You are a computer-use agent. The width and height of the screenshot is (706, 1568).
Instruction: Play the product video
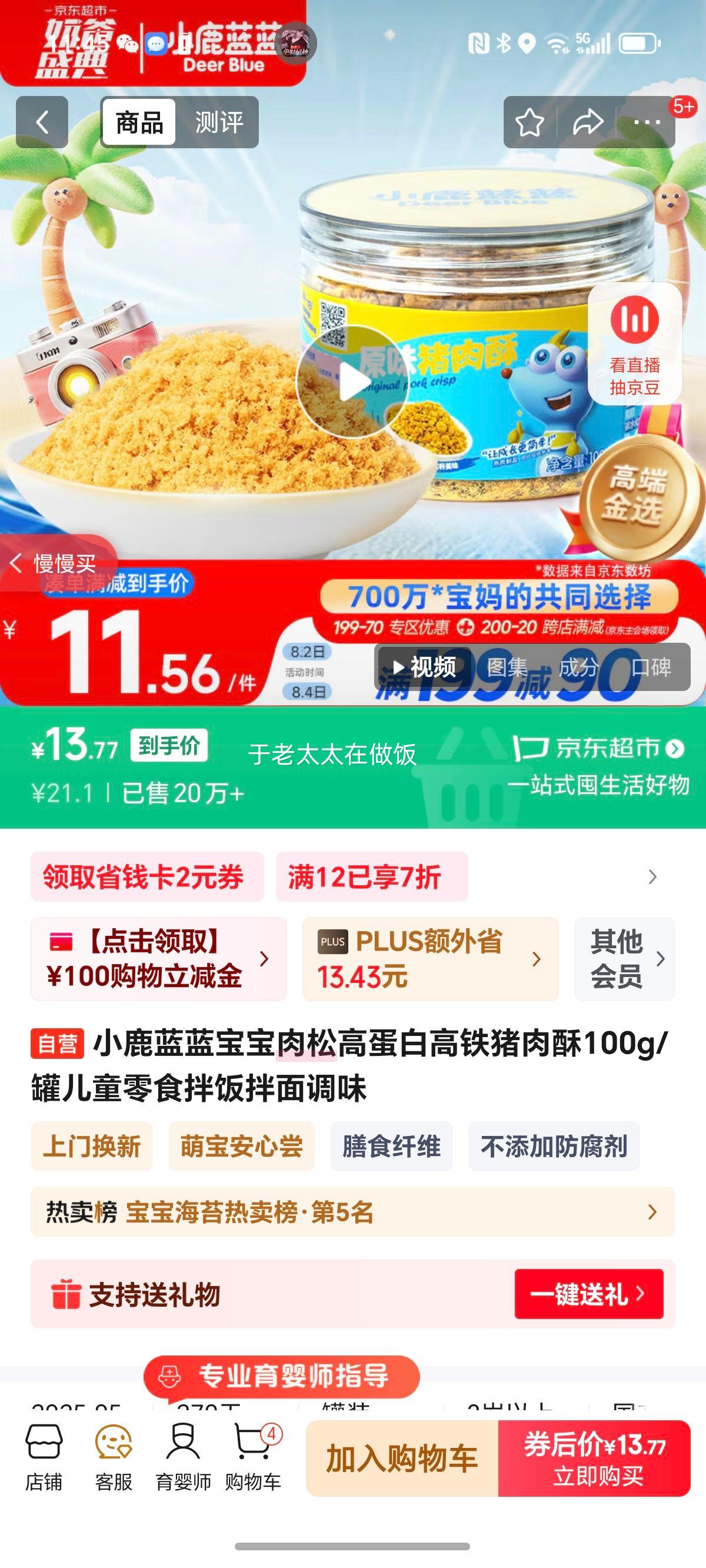tap(353, 382)
